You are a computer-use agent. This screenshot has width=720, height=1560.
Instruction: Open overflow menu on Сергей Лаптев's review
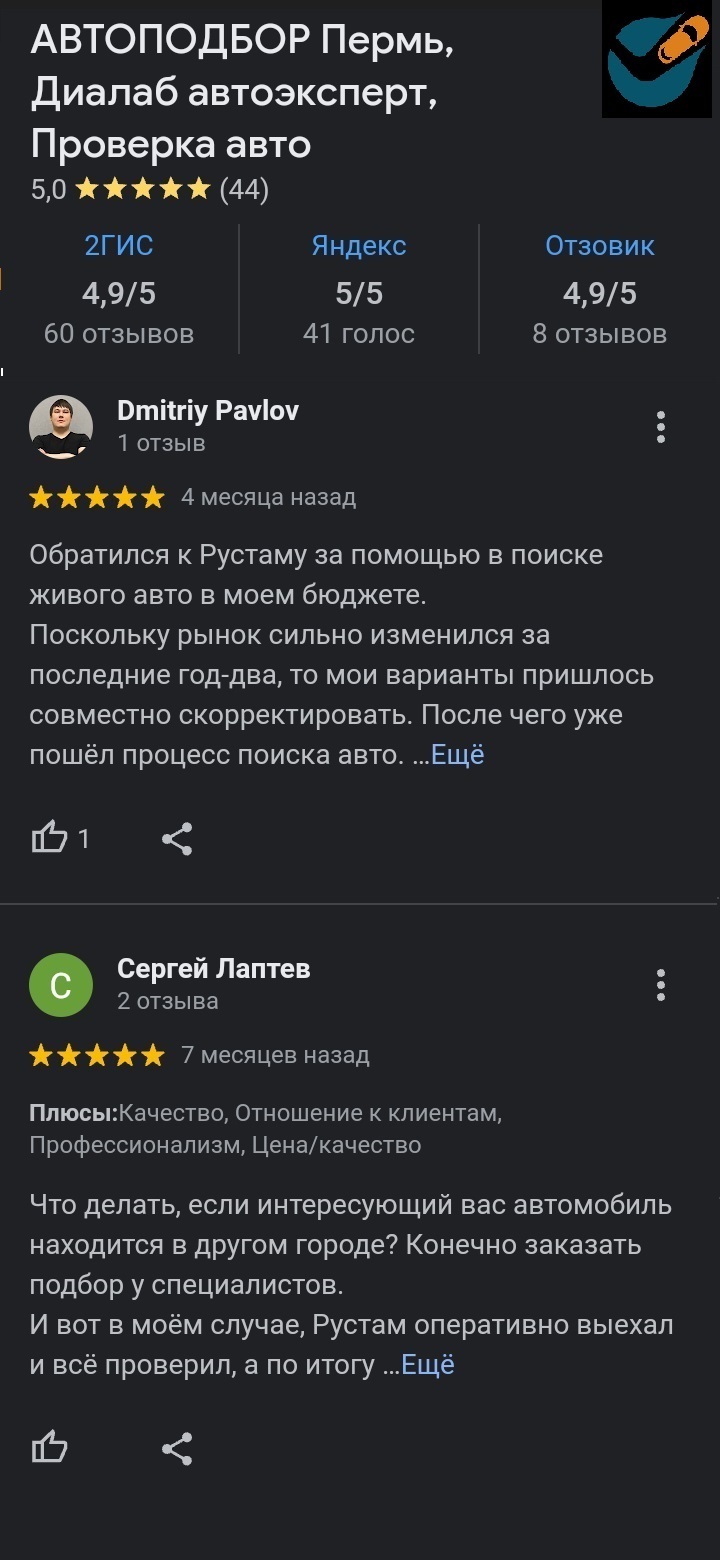pos(660,985)
